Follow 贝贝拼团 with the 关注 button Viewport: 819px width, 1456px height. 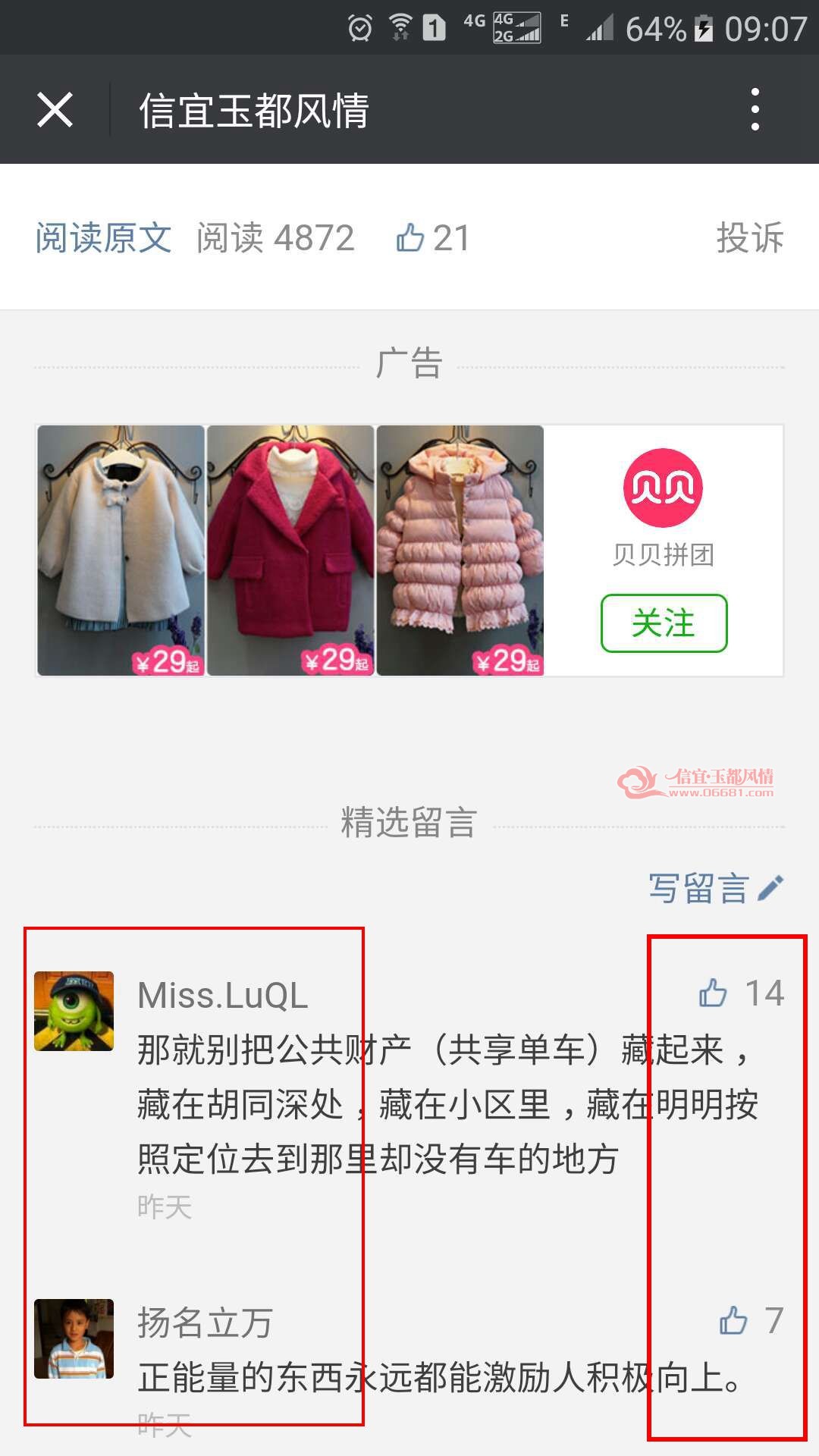[x=664, y=623]
